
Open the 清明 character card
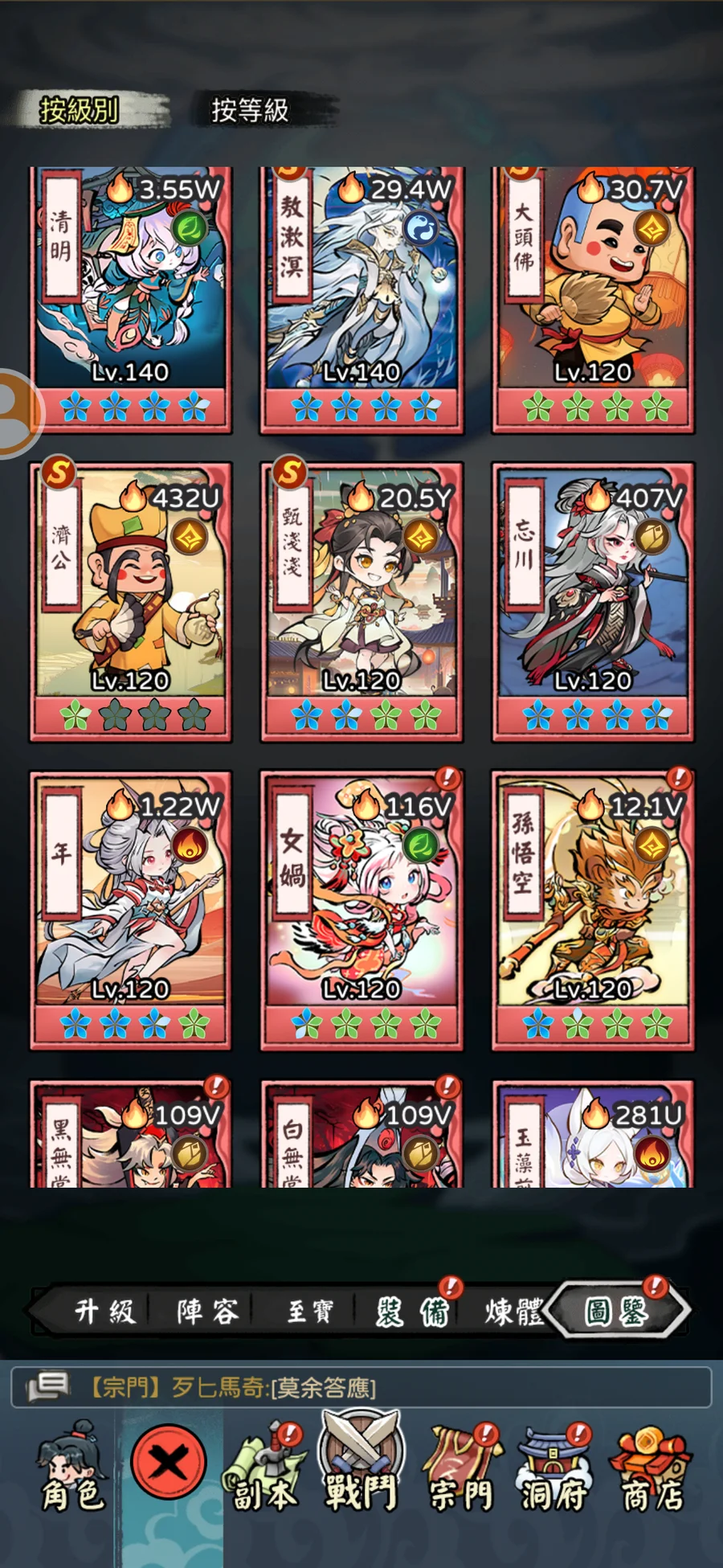[130, 299]
